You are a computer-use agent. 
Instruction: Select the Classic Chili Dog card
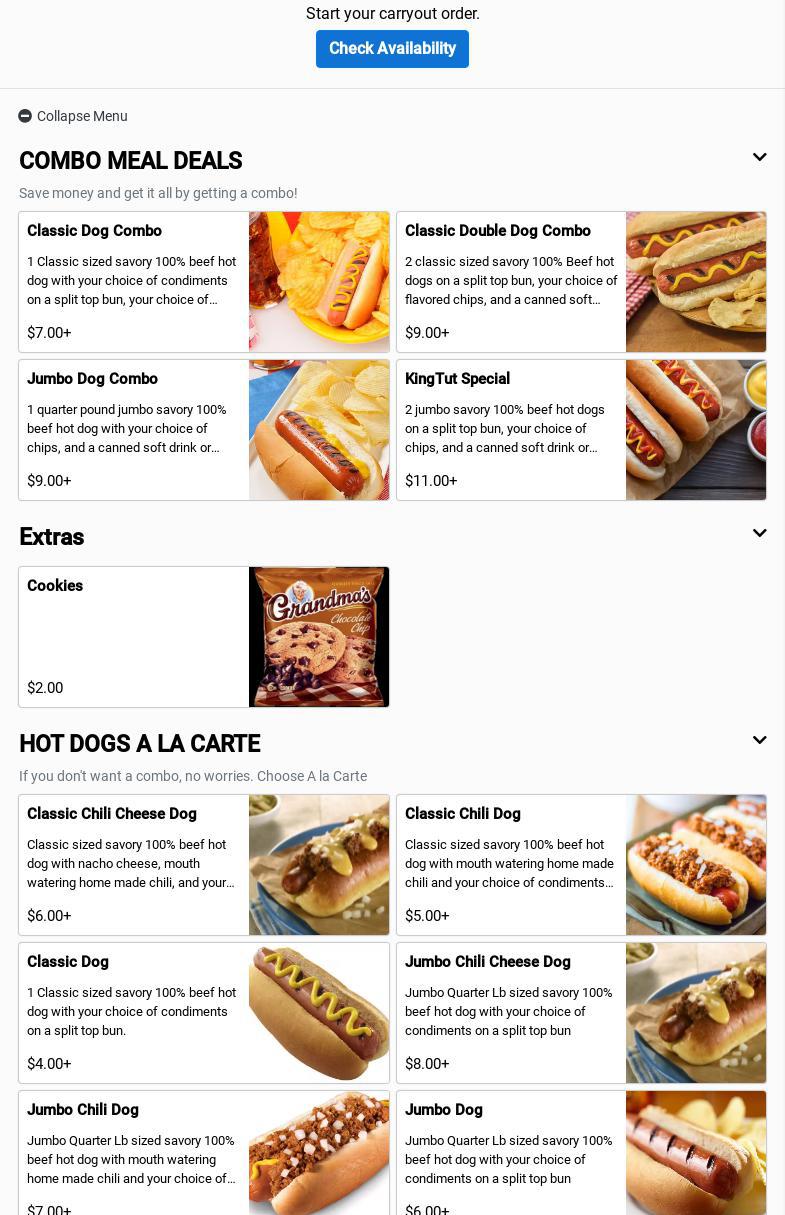click(581, 865)
